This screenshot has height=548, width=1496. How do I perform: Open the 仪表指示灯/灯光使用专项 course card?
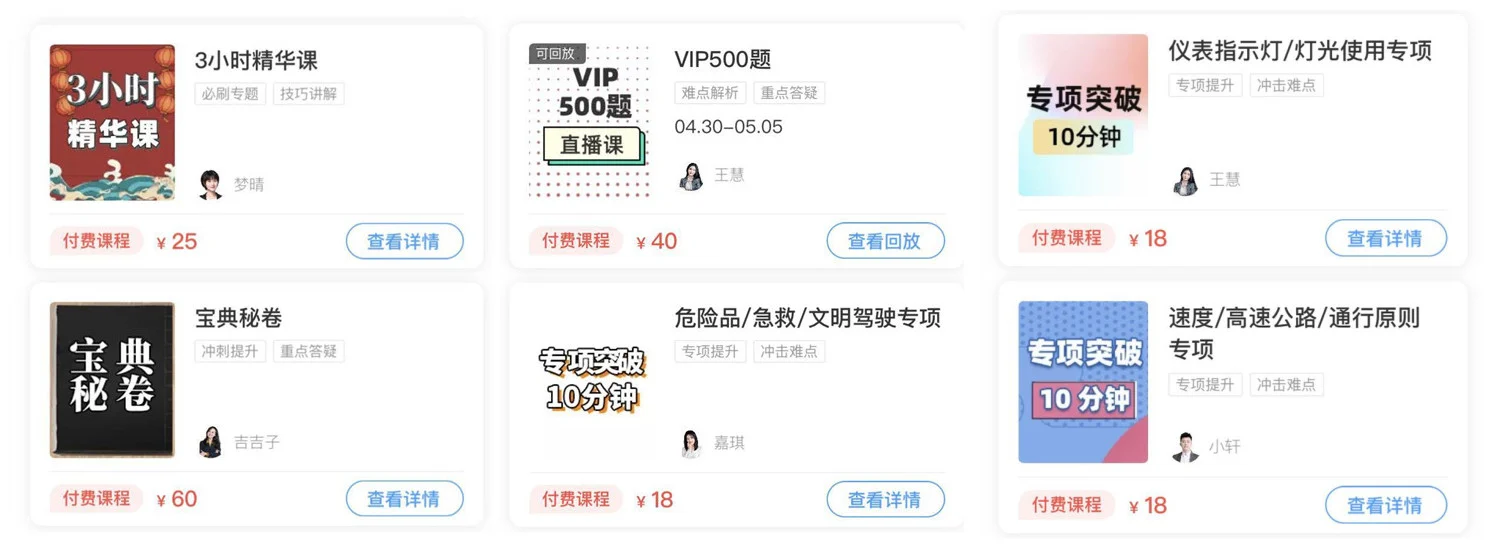[1299, 50]
